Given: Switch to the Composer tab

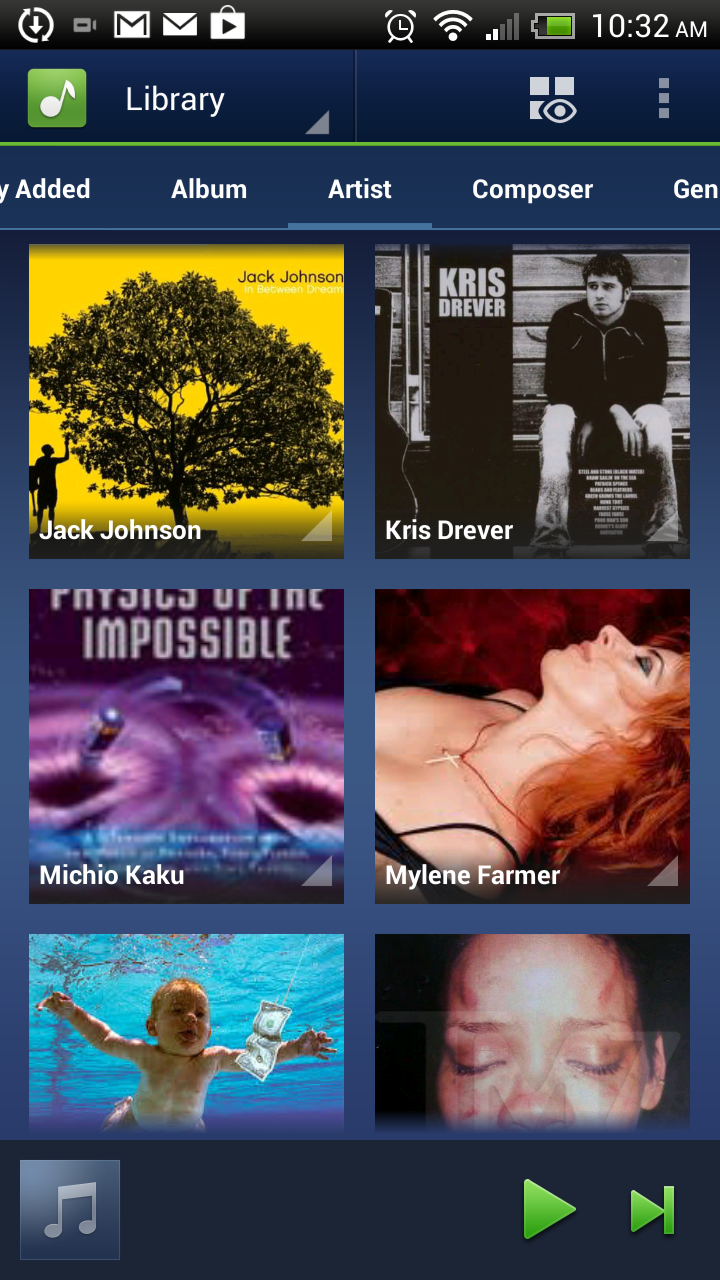Looking at the screenshot, I should (532, 189).
